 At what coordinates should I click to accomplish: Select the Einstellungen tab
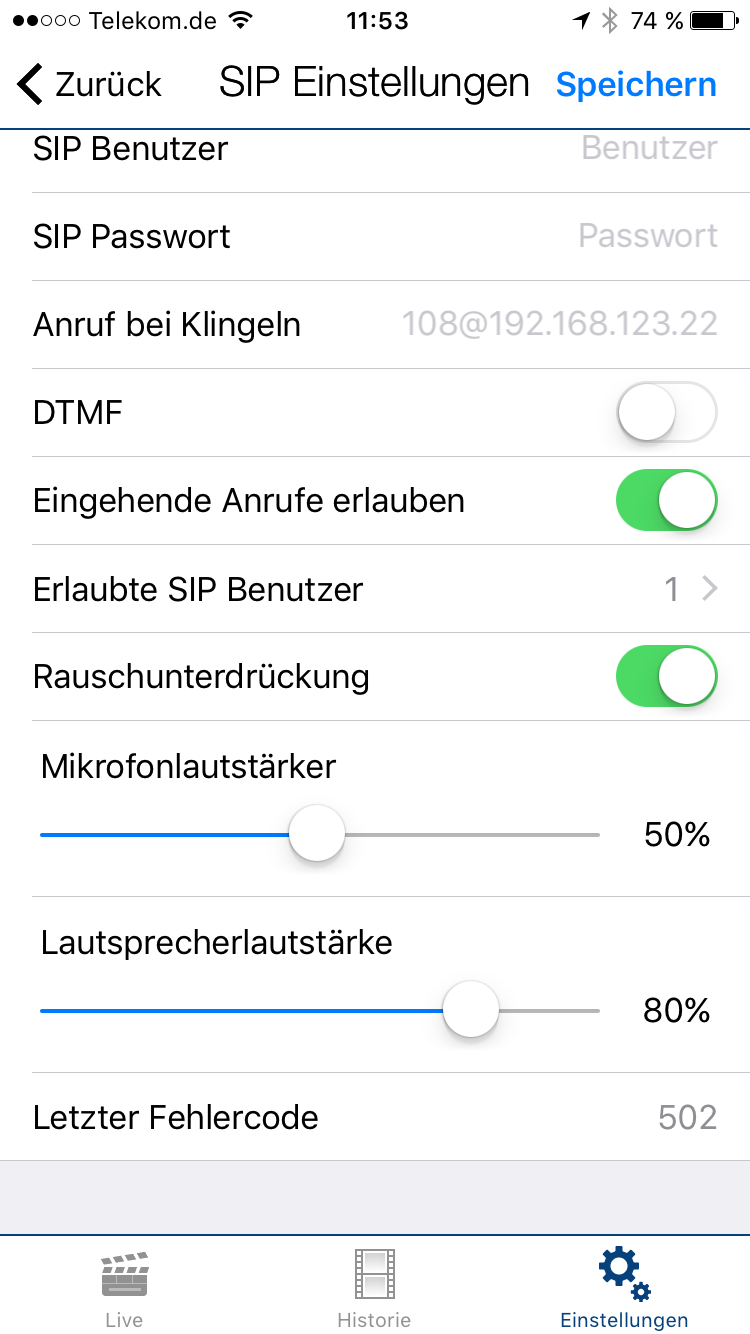click(624, 1288)
